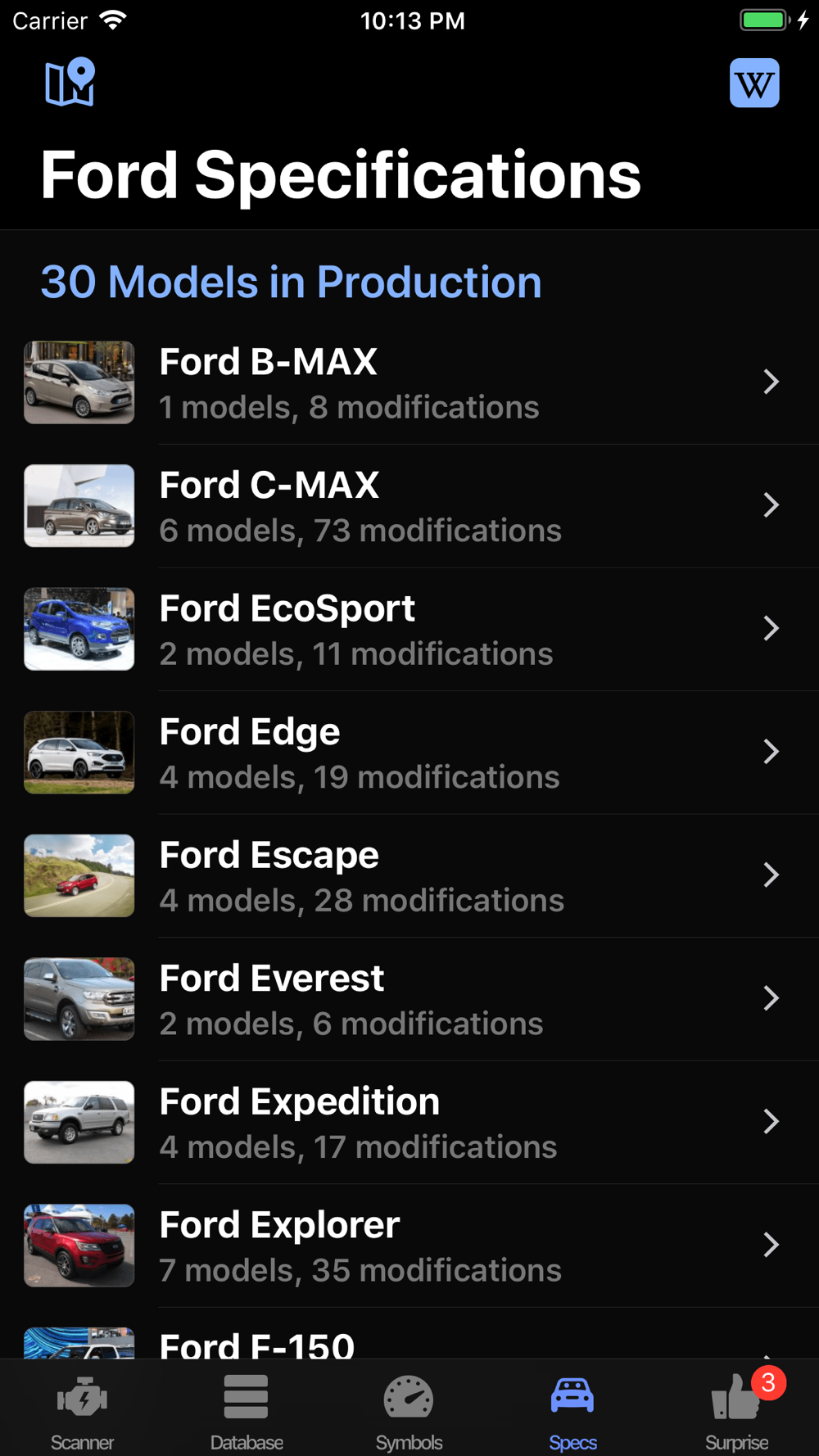Select the Ford EcoSport row
819x1456 pixels.
409,629
